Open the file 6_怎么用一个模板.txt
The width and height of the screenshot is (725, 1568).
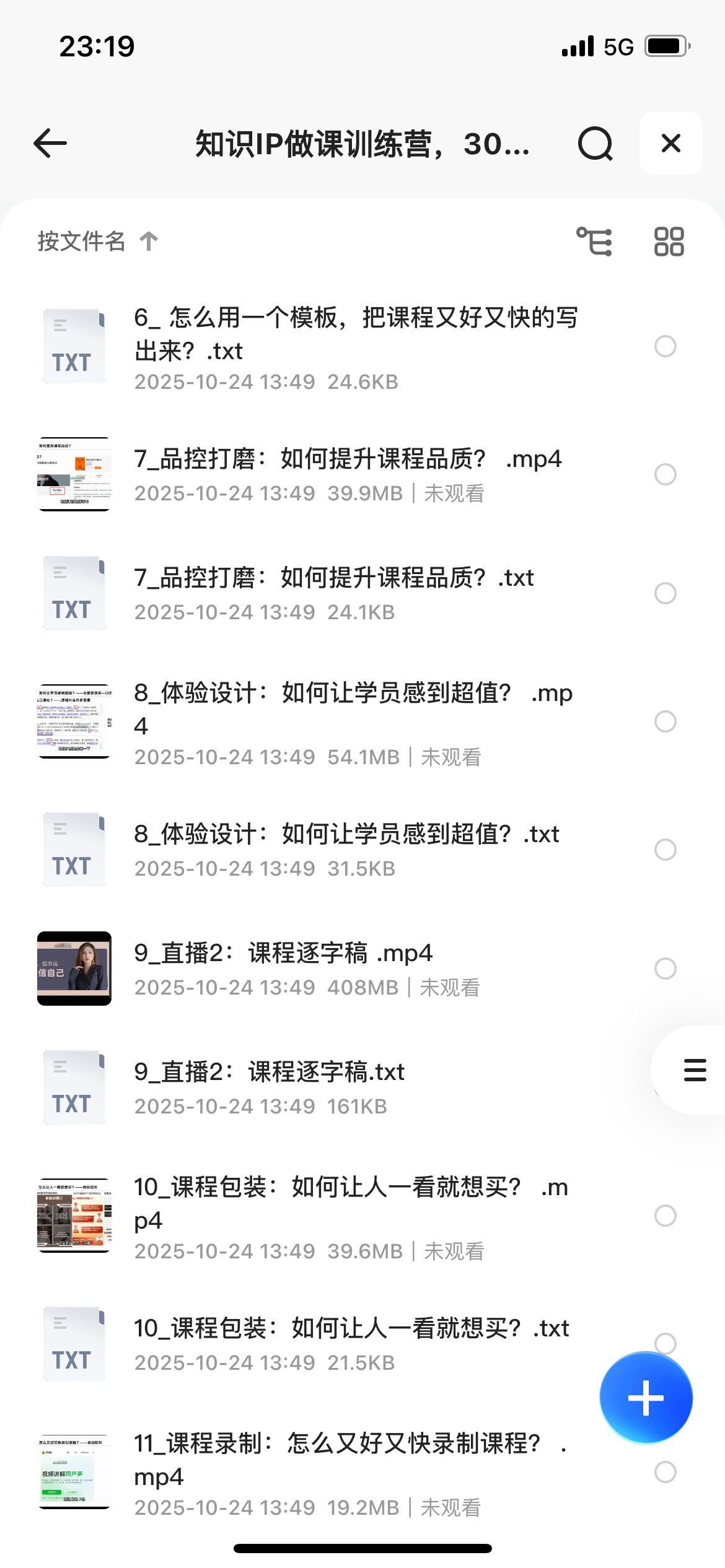pos(355,347)
